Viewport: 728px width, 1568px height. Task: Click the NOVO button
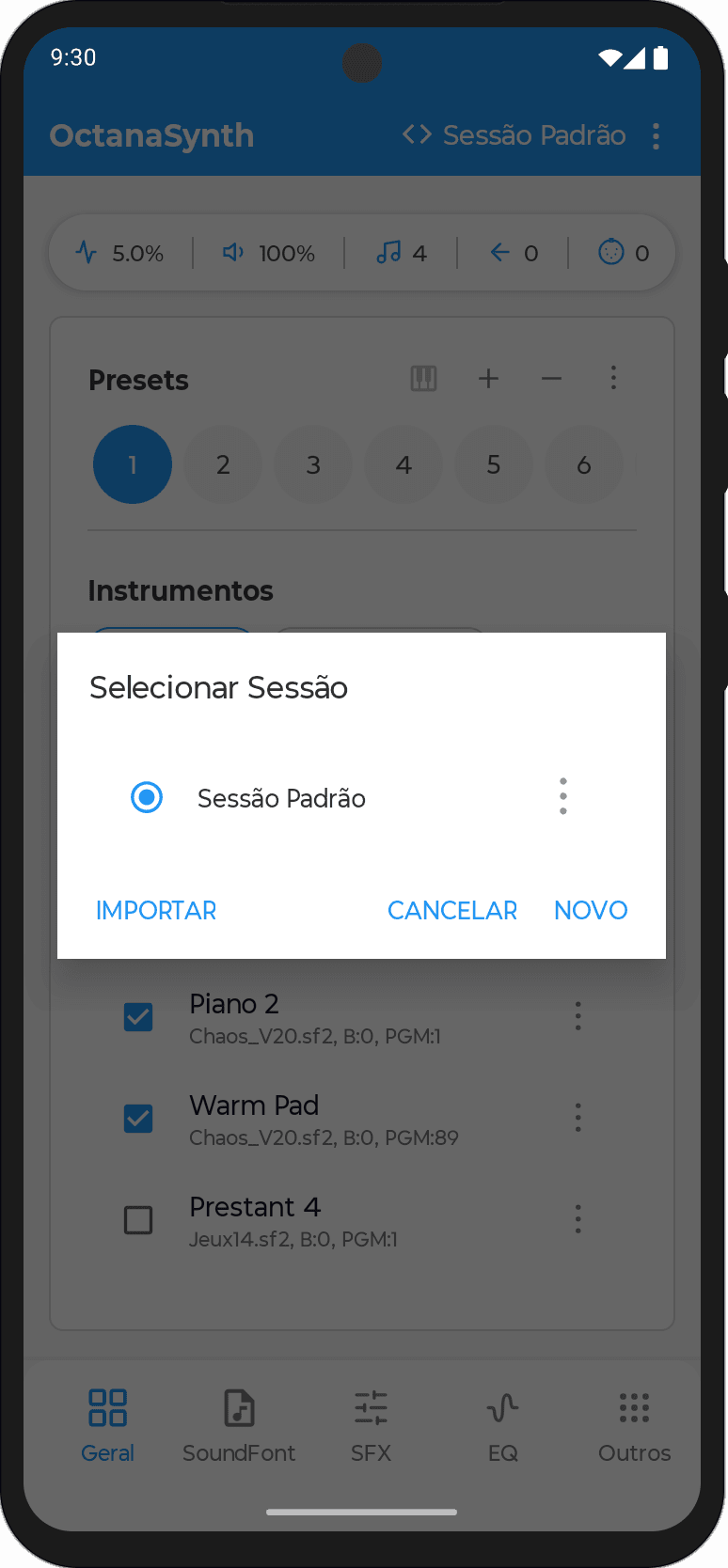point(591,910)
